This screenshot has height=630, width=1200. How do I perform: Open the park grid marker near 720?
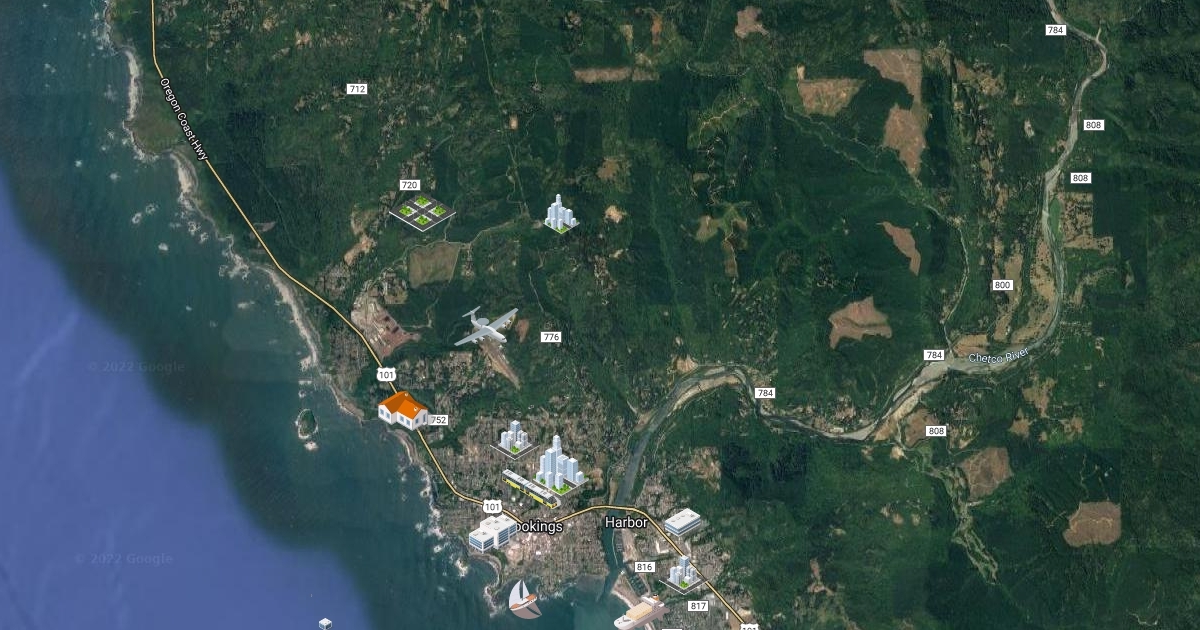[422, 211]
